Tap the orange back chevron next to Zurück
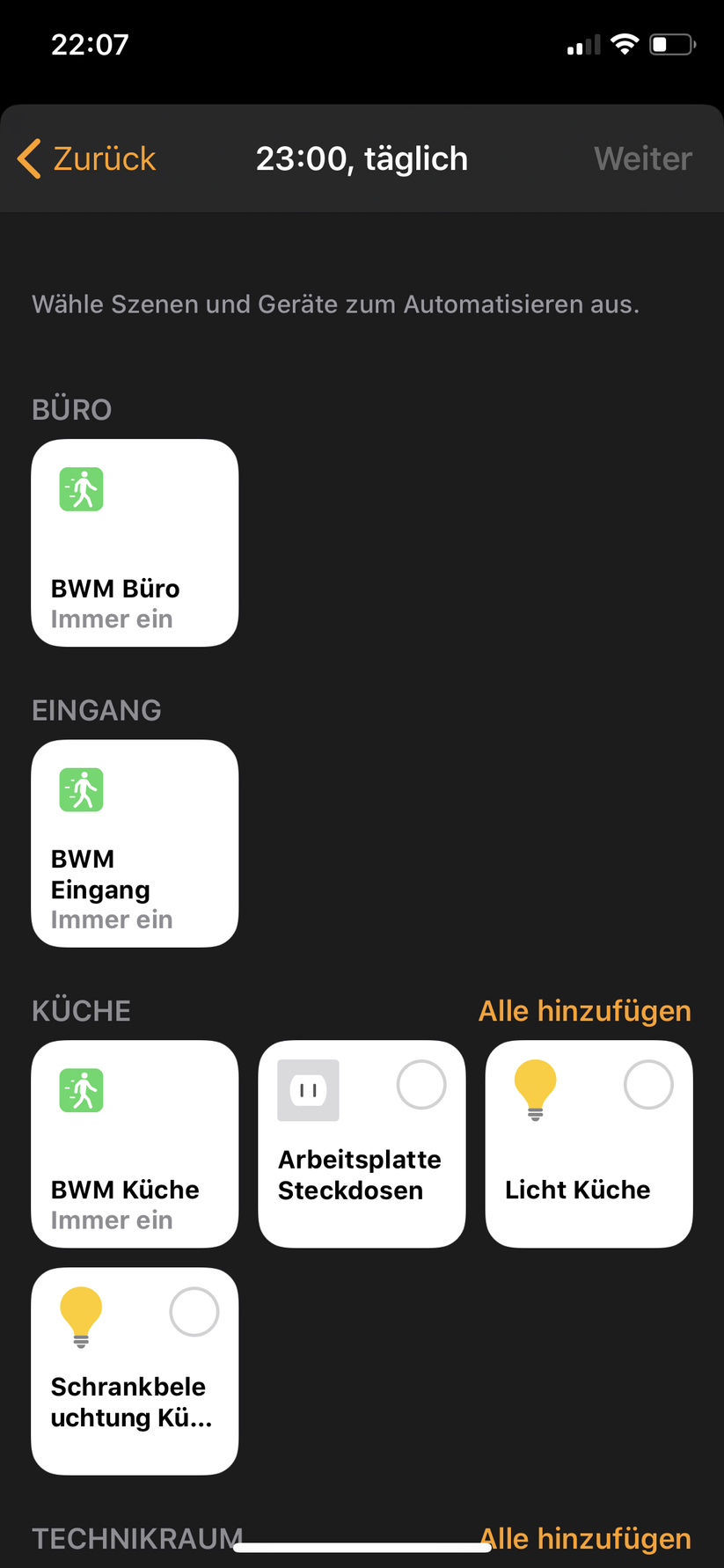Viewport: 724px width, 1568px height. [27, 158]
